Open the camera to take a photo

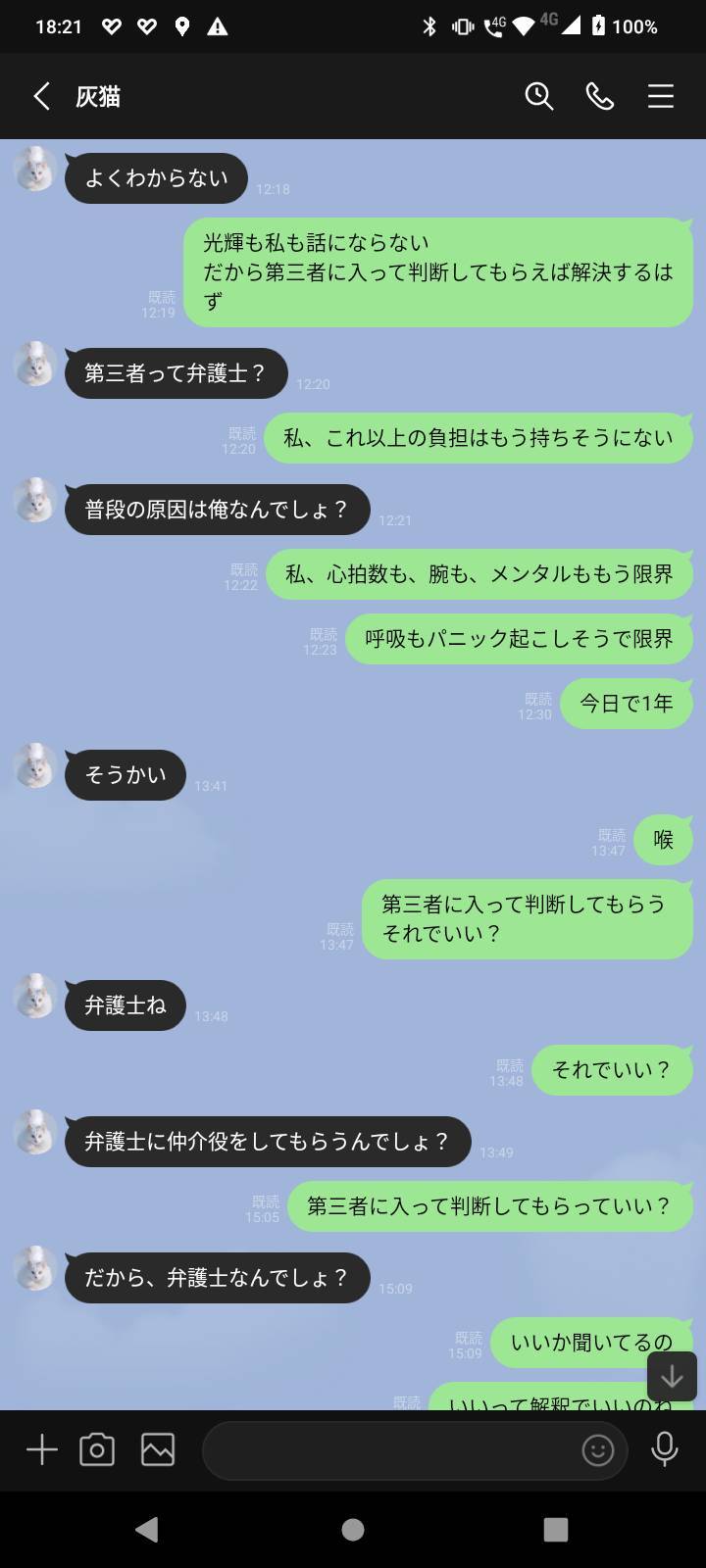coord(97,1449)
